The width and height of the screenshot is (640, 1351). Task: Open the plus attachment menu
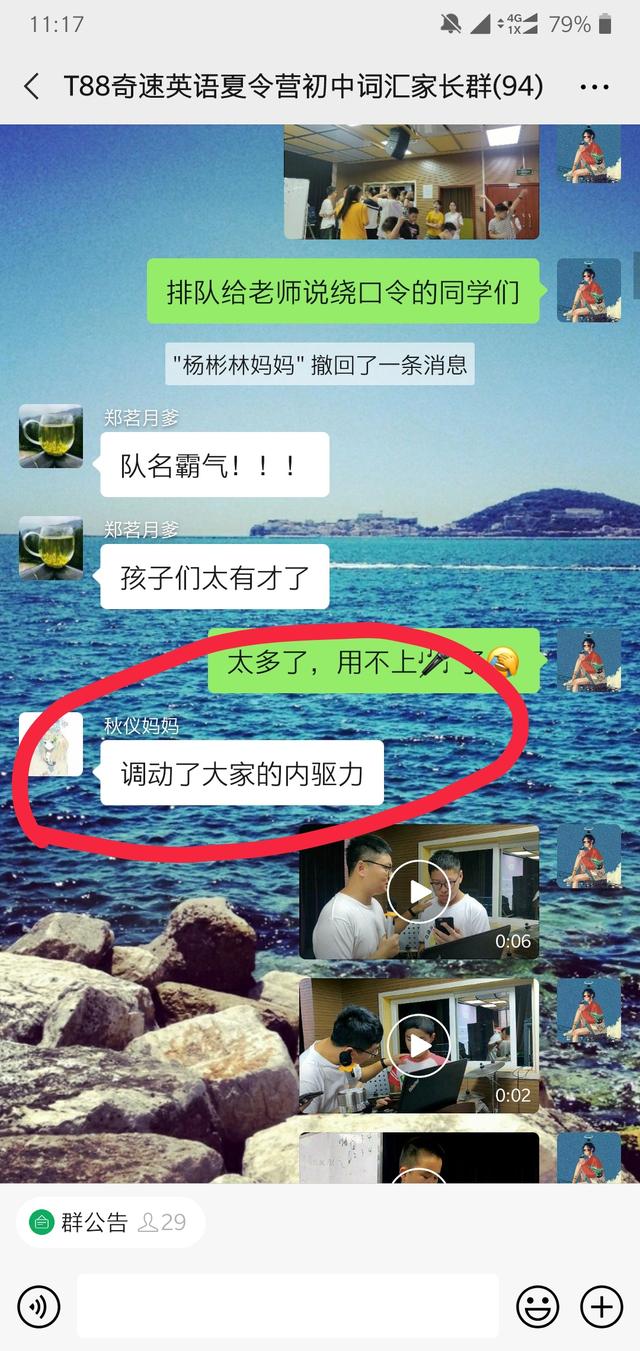(x=601, y=1305)
